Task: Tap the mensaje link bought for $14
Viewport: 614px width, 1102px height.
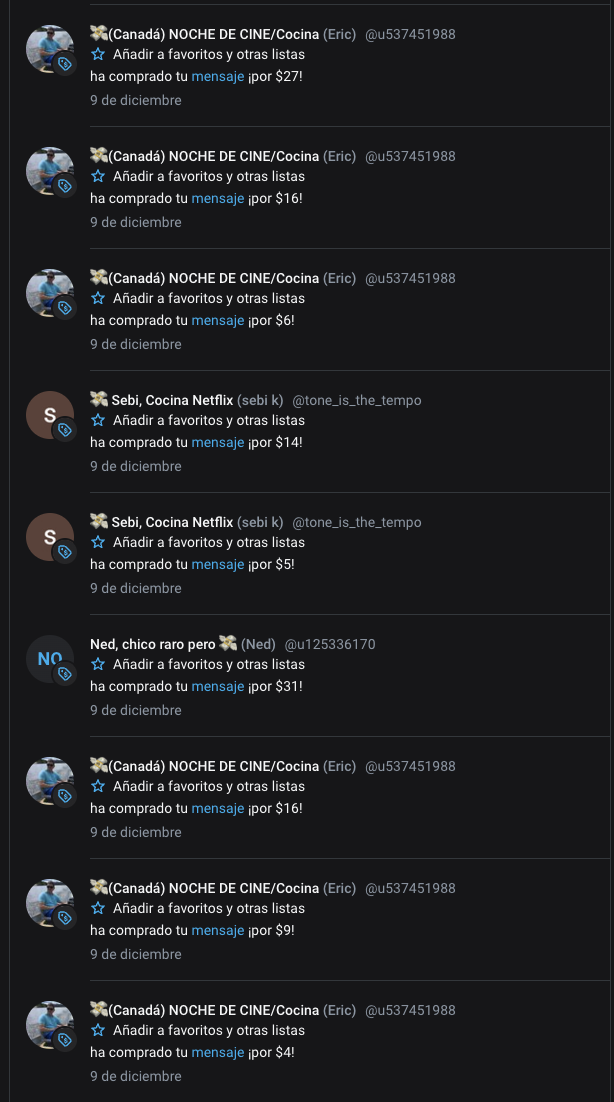Action: (x=218, y=442)
